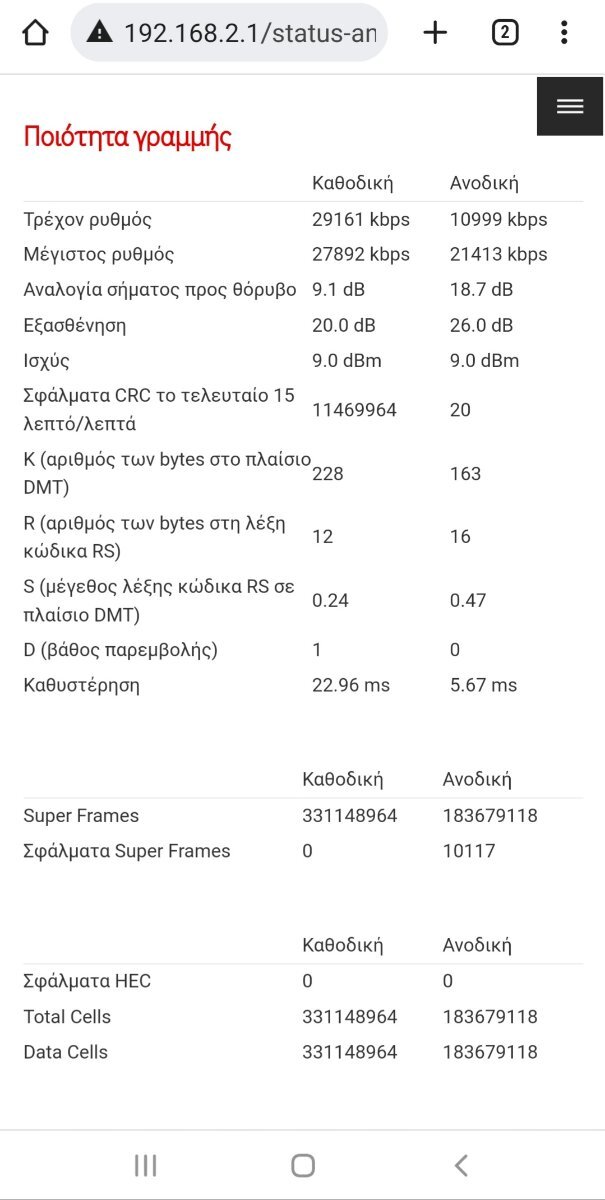This screenshot has height=1200, width=605.
Task: Tap the system back button
Action: tap(461, 1165)
